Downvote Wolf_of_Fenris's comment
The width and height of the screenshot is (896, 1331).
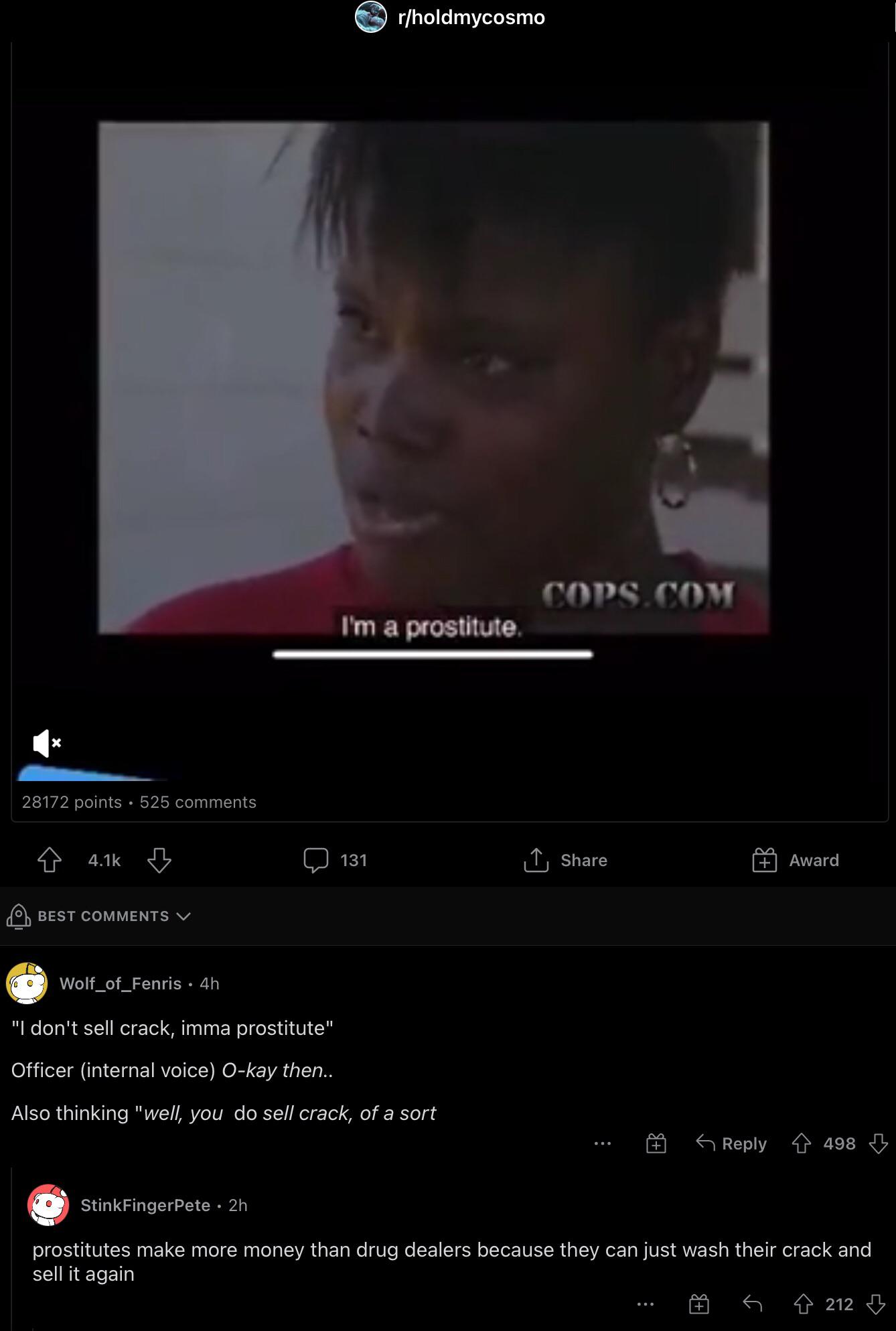(x=879, y=1143)
